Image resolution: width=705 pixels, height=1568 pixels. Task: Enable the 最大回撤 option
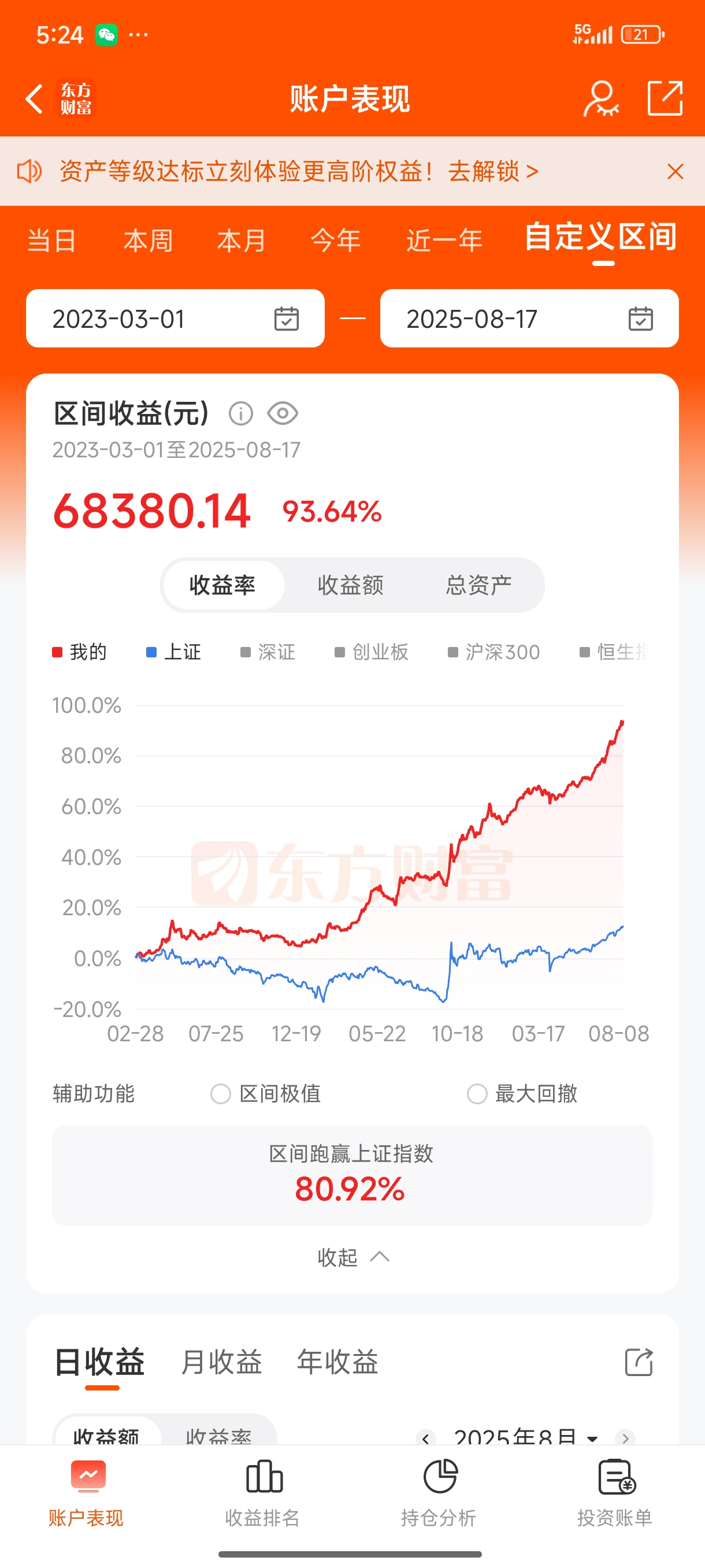(x=477, y=1094)
